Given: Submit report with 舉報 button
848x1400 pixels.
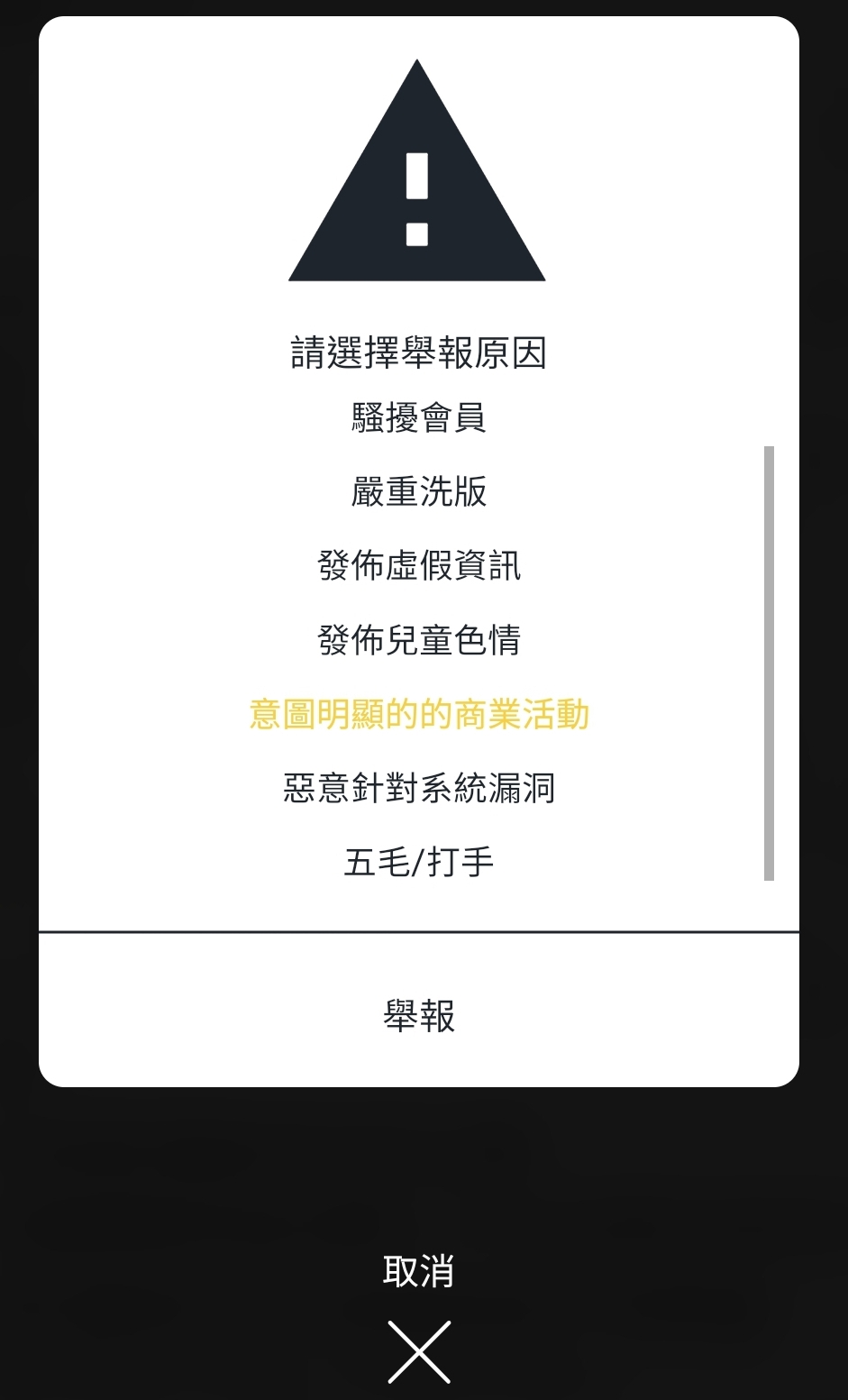Looking at the screenshot, I should 419,1016.
